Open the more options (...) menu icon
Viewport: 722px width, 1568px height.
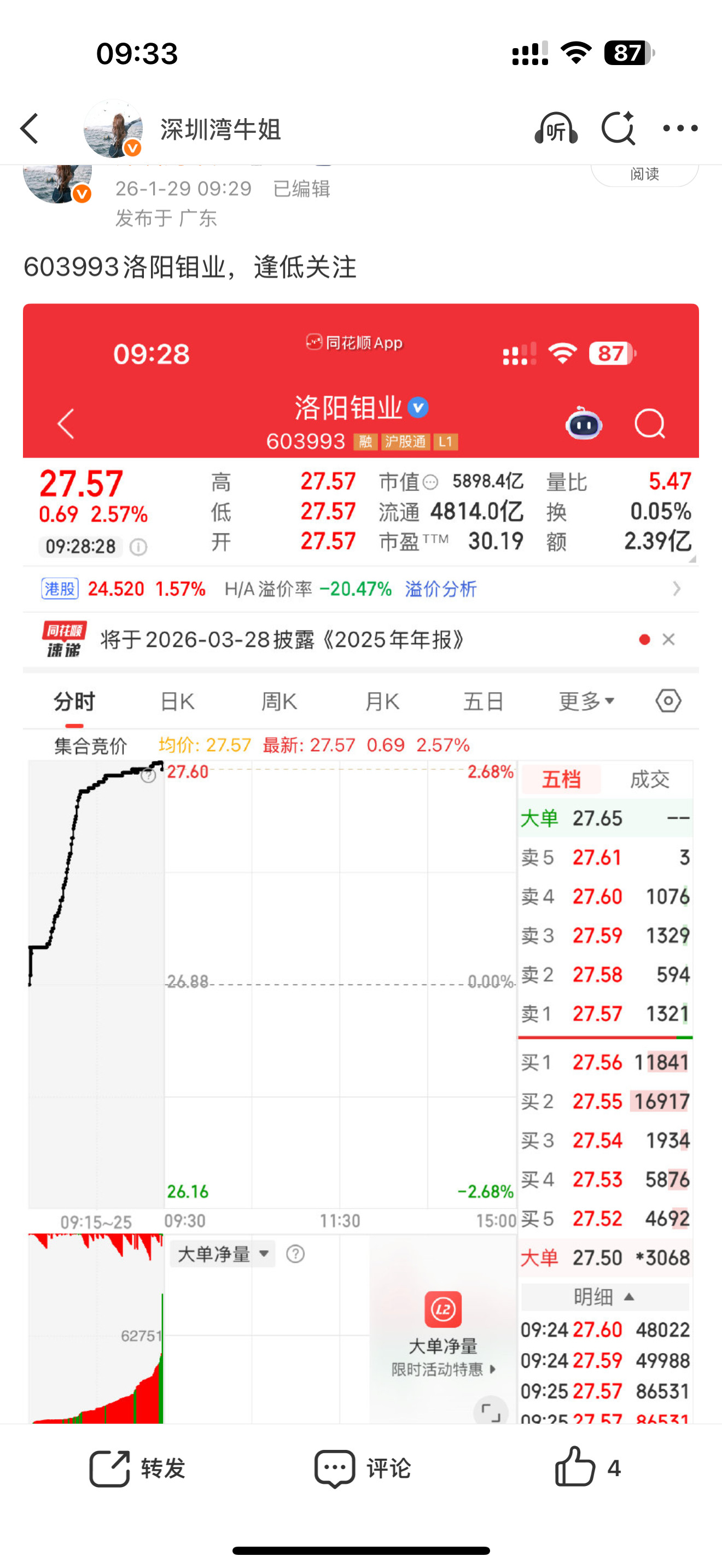click(680, 128)
